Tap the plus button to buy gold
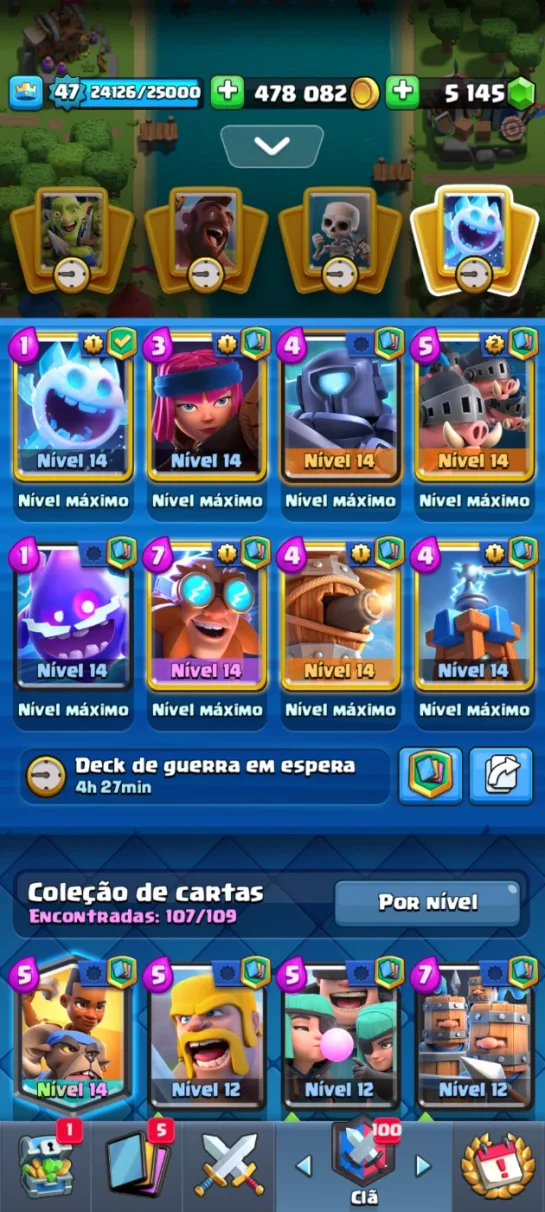 [227, 93]
